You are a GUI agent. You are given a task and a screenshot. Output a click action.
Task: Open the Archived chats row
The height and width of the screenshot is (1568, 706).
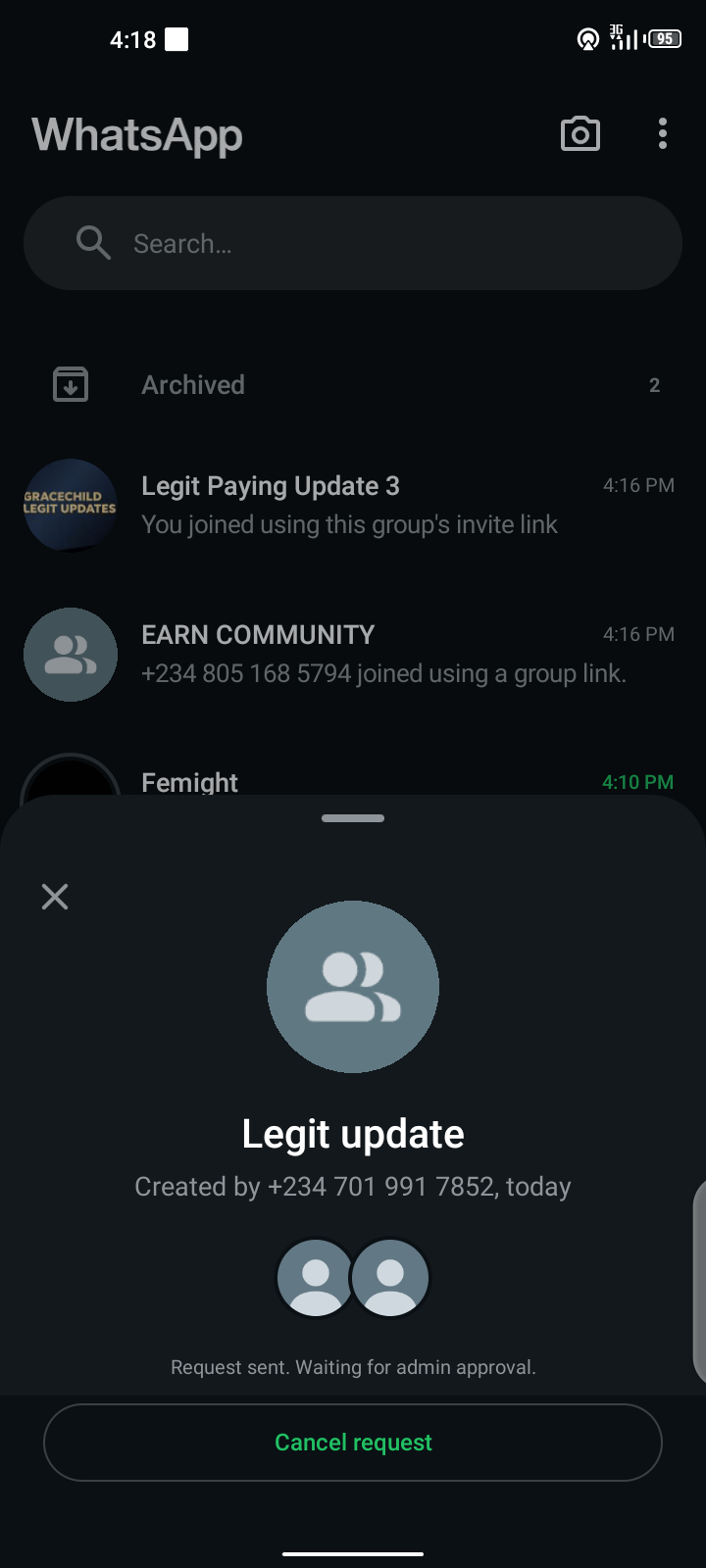(x=353, y=385)
